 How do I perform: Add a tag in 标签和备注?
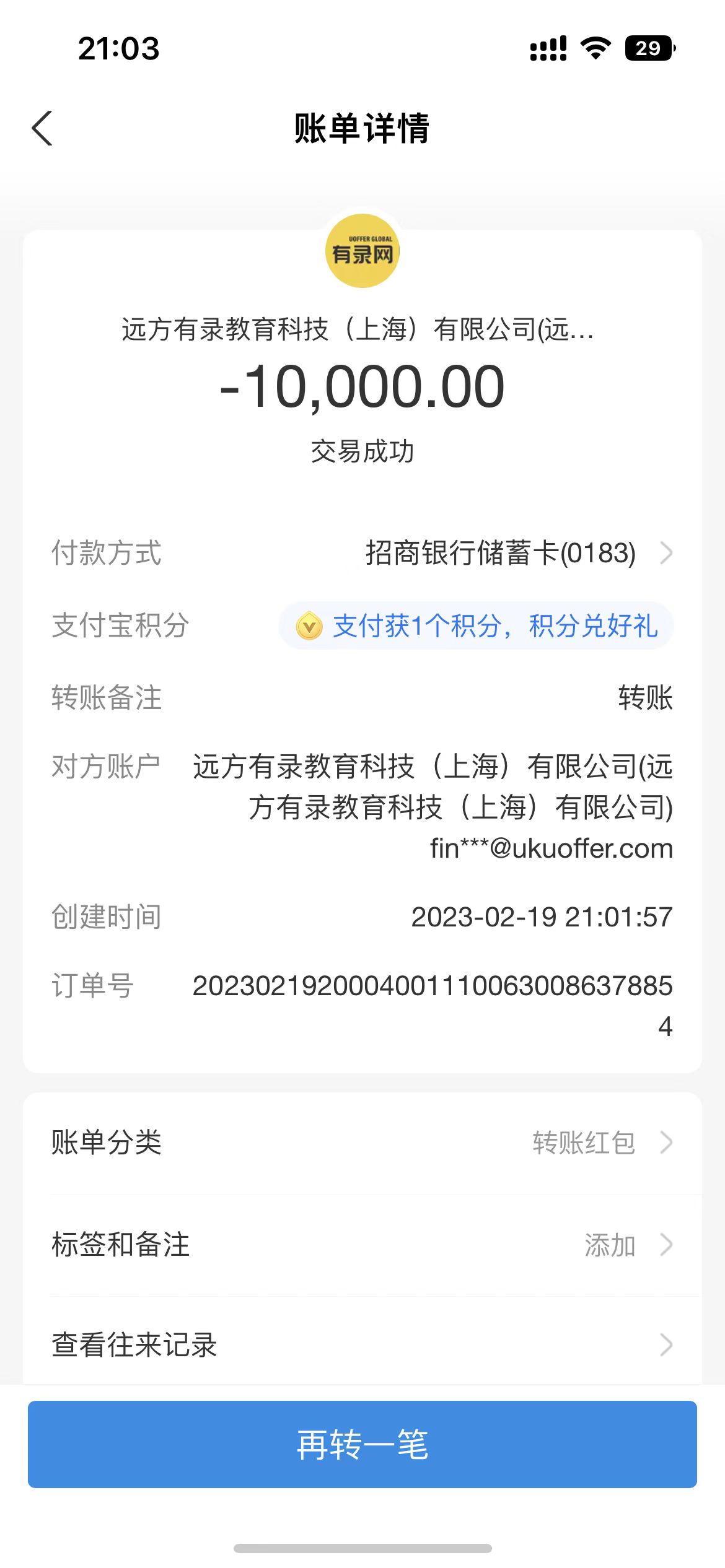click(x=362, y=1245)
